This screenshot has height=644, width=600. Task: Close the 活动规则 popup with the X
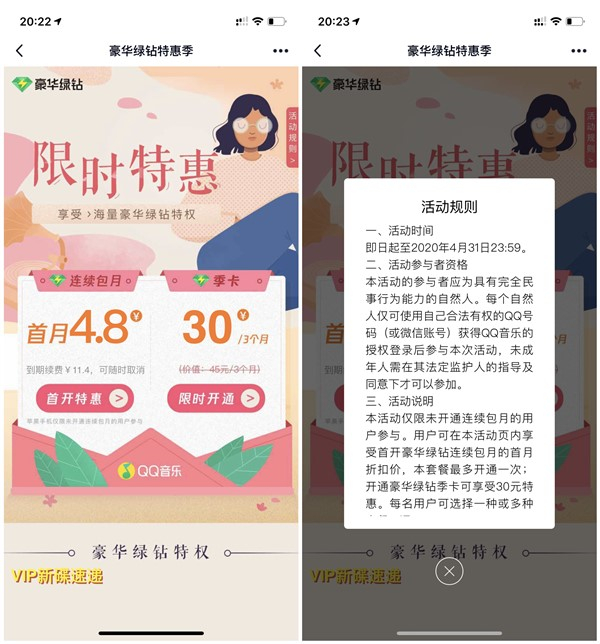(450, 571)
